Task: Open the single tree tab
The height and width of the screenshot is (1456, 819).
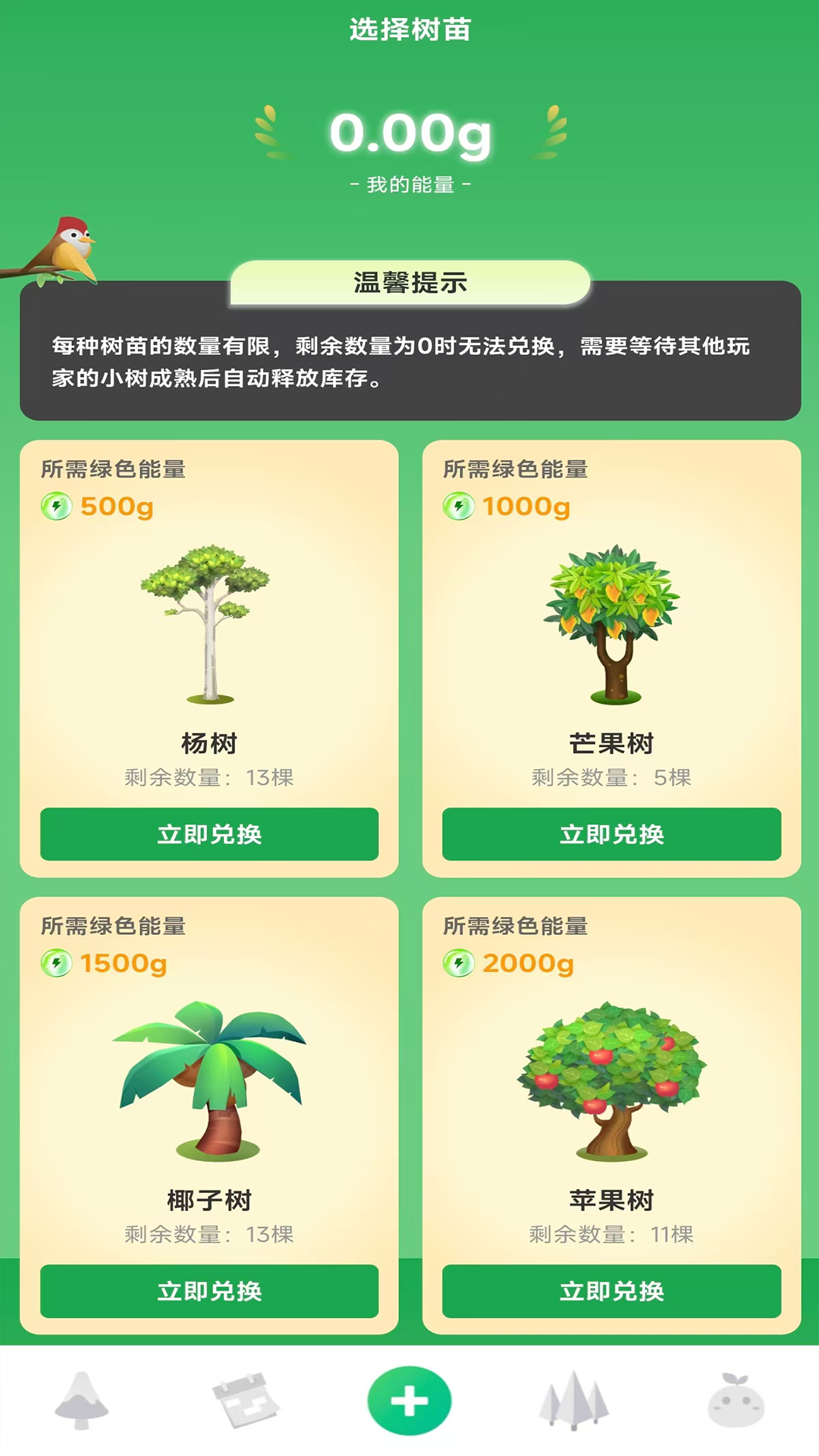Action: (82, 1401)
